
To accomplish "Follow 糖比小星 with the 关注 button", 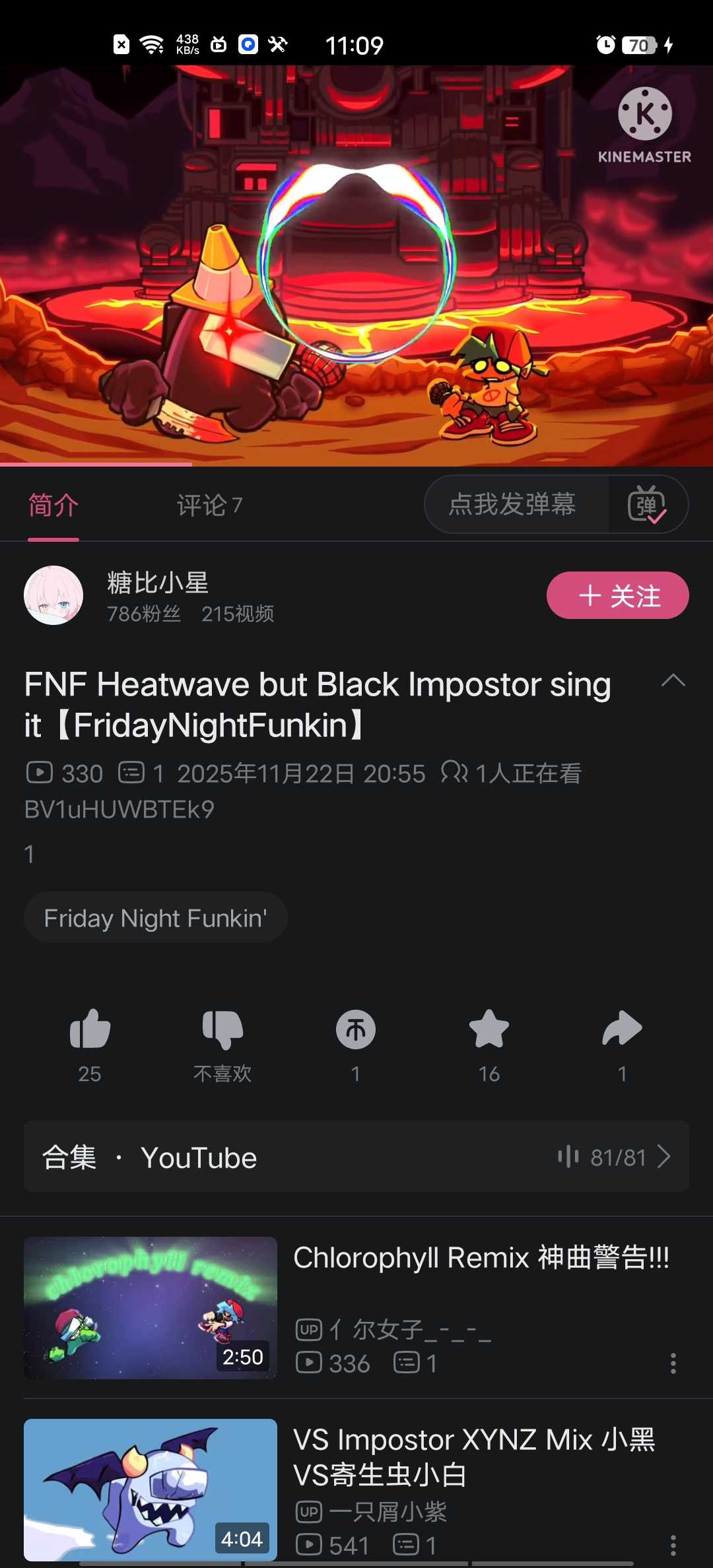I will [617, 595].
